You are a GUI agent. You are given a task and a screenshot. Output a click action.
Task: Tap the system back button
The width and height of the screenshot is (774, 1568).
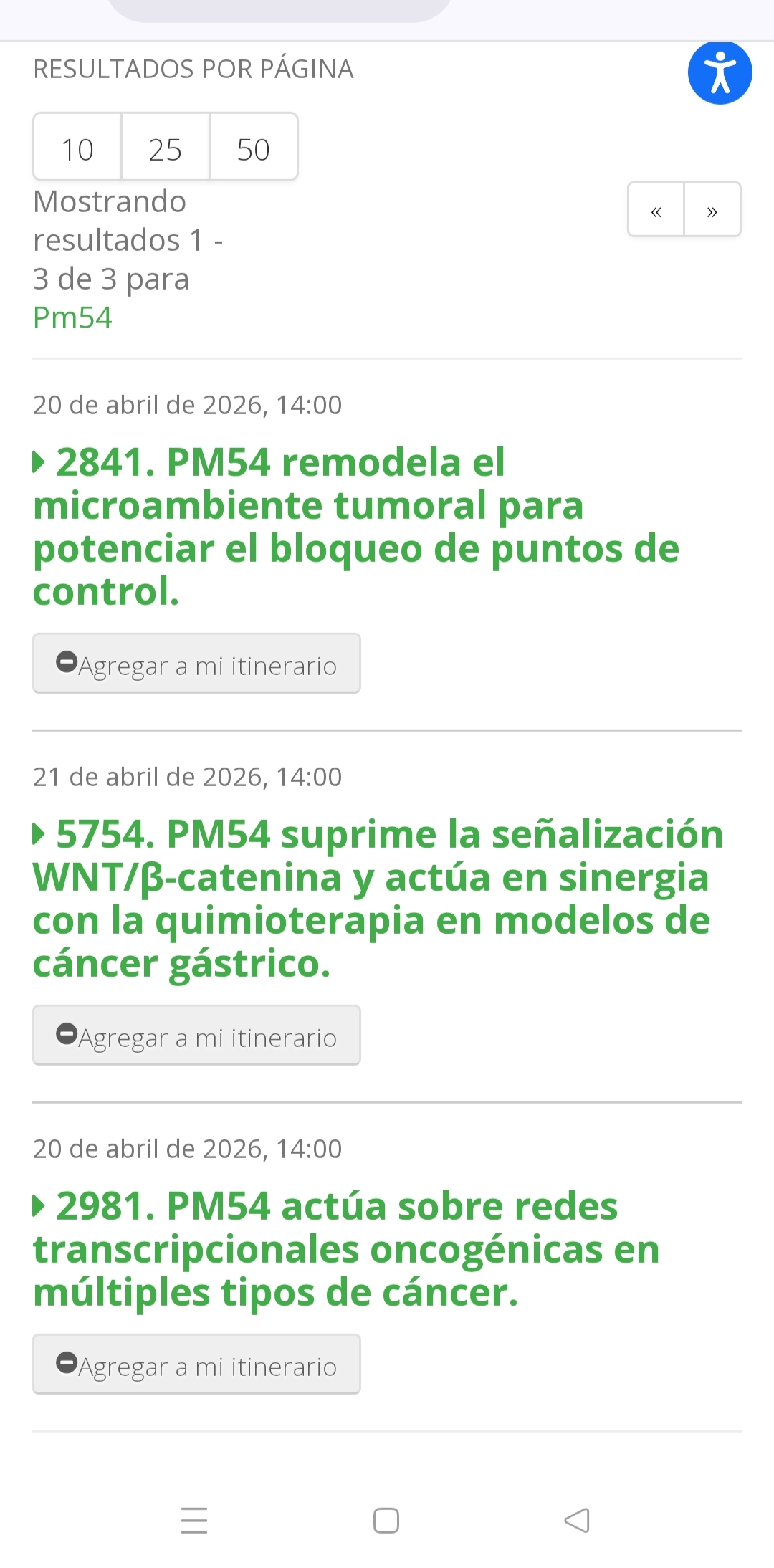click(x=577, y=1520)
